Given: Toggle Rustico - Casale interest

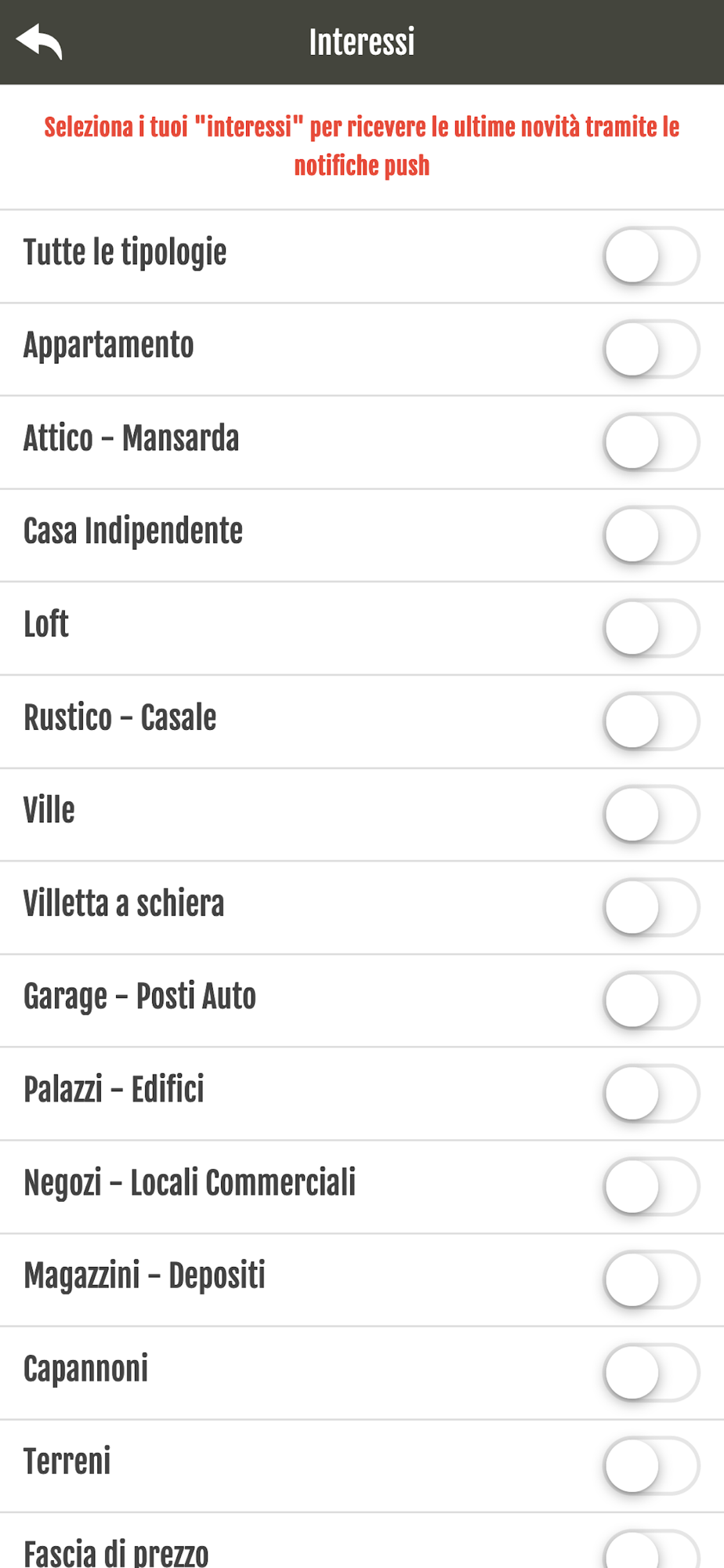Looking at the screenshot, I should click(651, 721).
